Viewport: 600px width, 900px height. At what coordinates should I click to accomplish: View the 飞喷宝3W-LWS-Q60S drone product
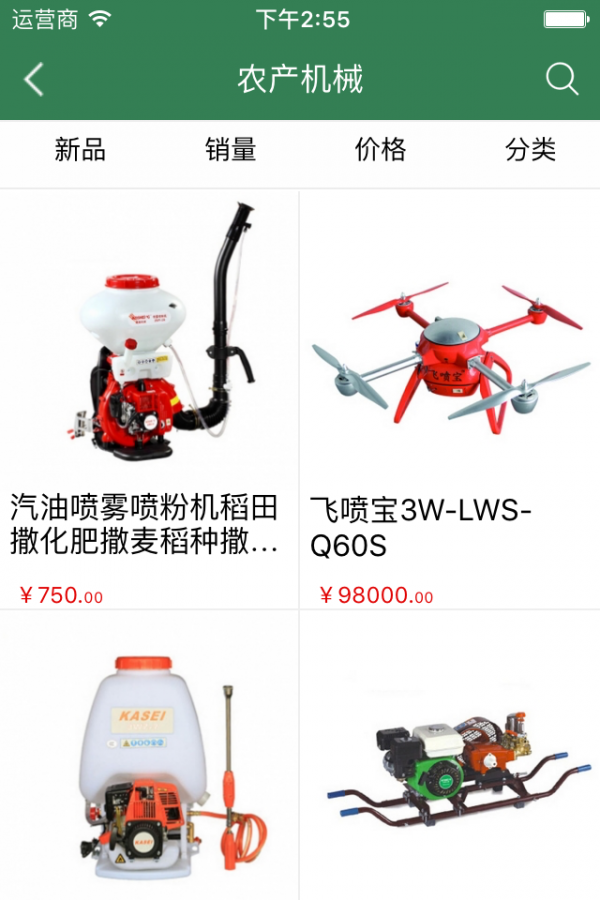click(449, 400)
